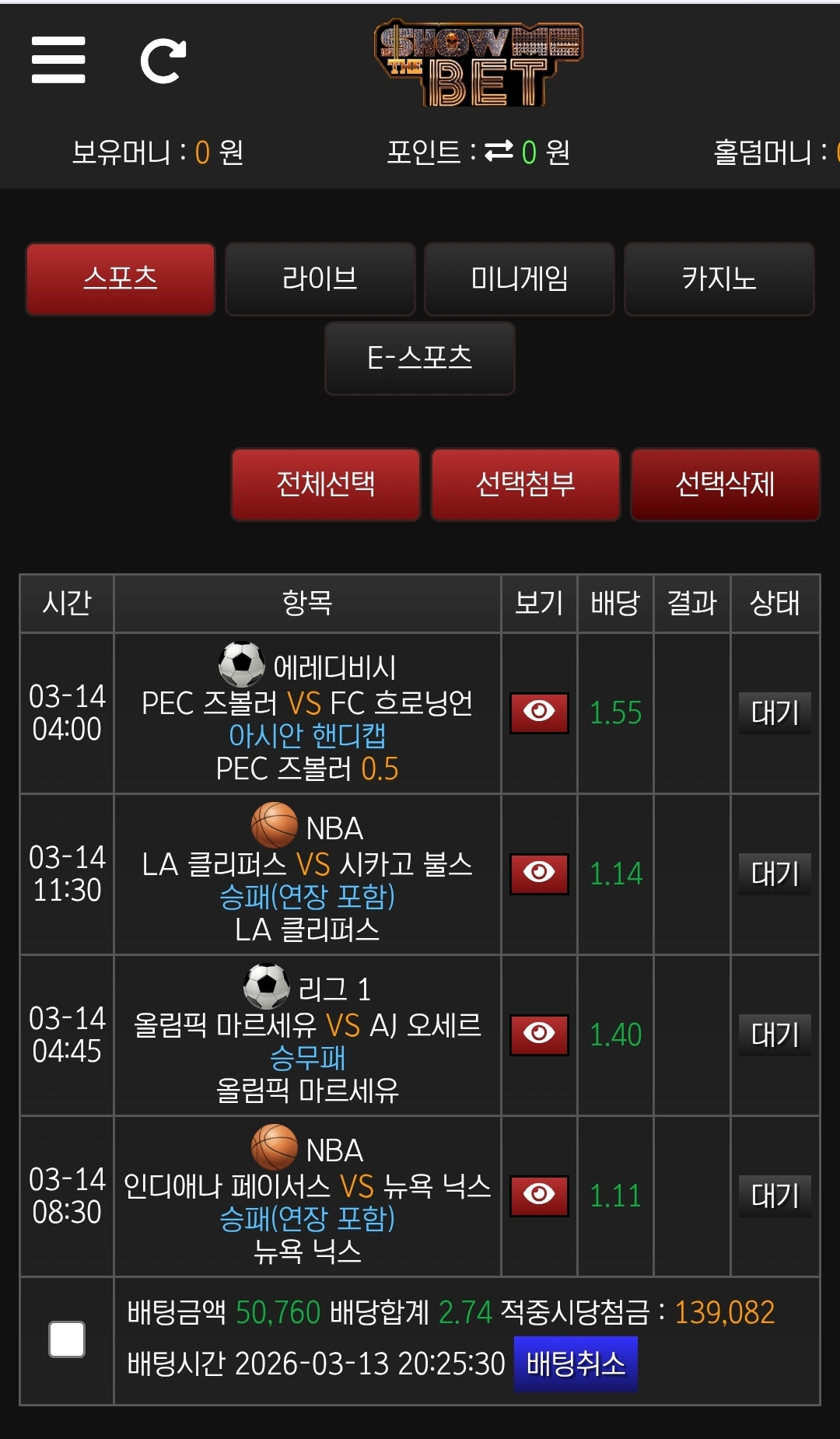The image size is (840, 1439).
Task: Tap the 선택첨부 button
Action: [x=526, y=485]
